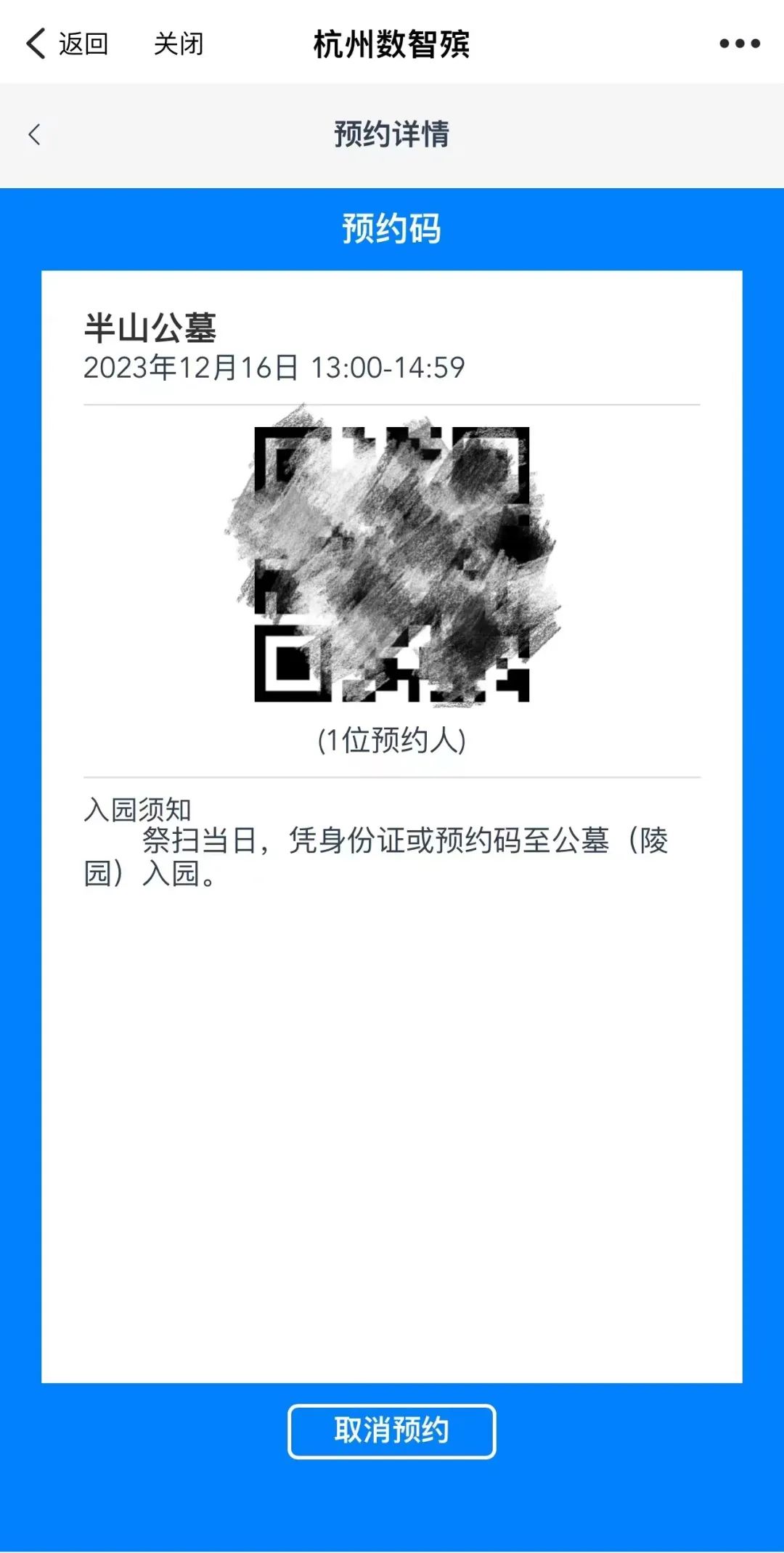The image size is (784, 1553).
Task: Tap the 返回 back button
Action: (68, 44)
